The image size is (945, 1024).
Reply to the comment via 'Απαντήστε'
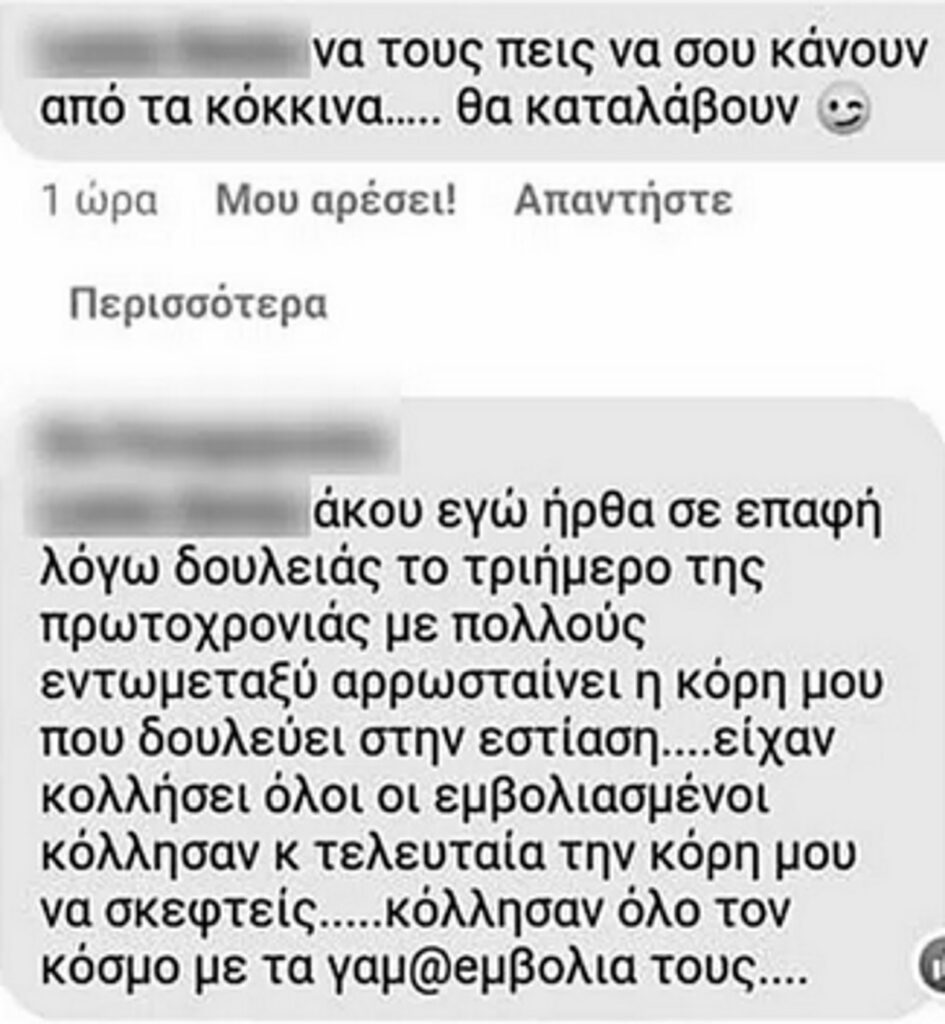(x=623, y=202)
